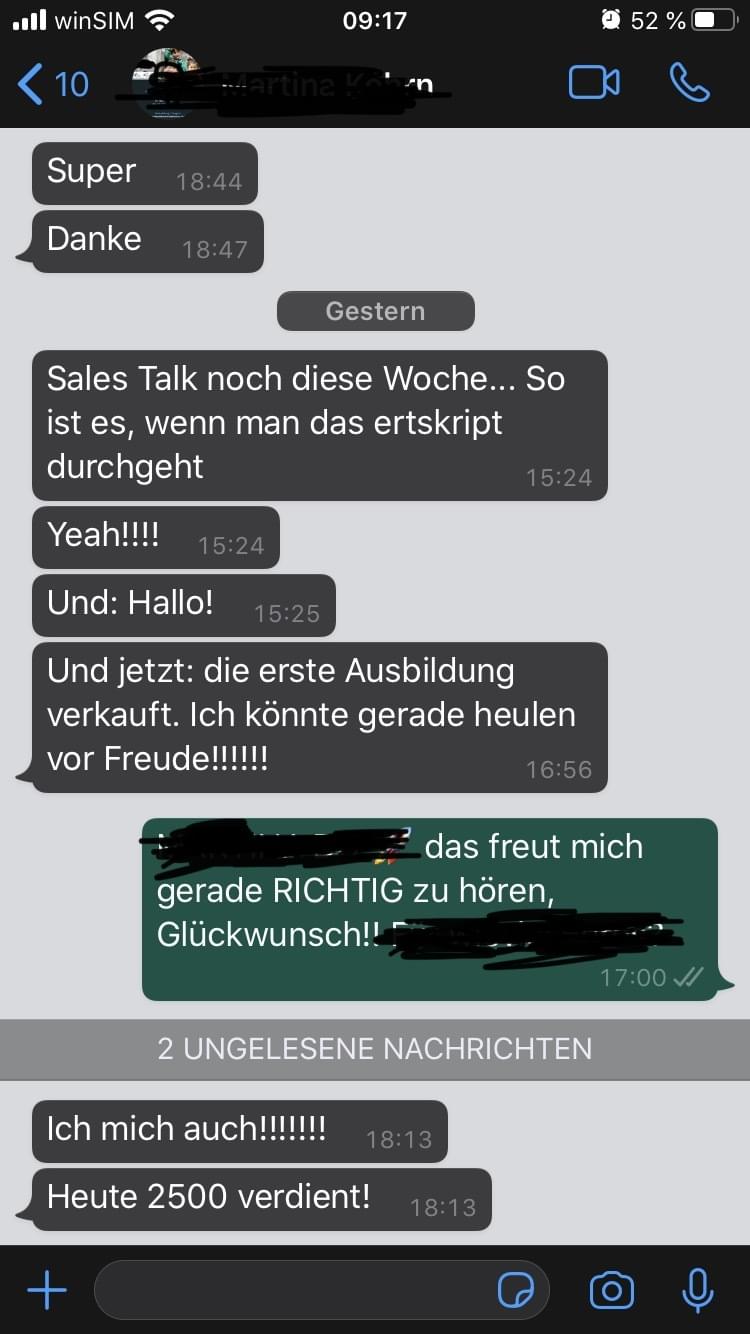The image size is (750, 1334).
Task: Start a voice call
Action: click(x=689, y=83)
